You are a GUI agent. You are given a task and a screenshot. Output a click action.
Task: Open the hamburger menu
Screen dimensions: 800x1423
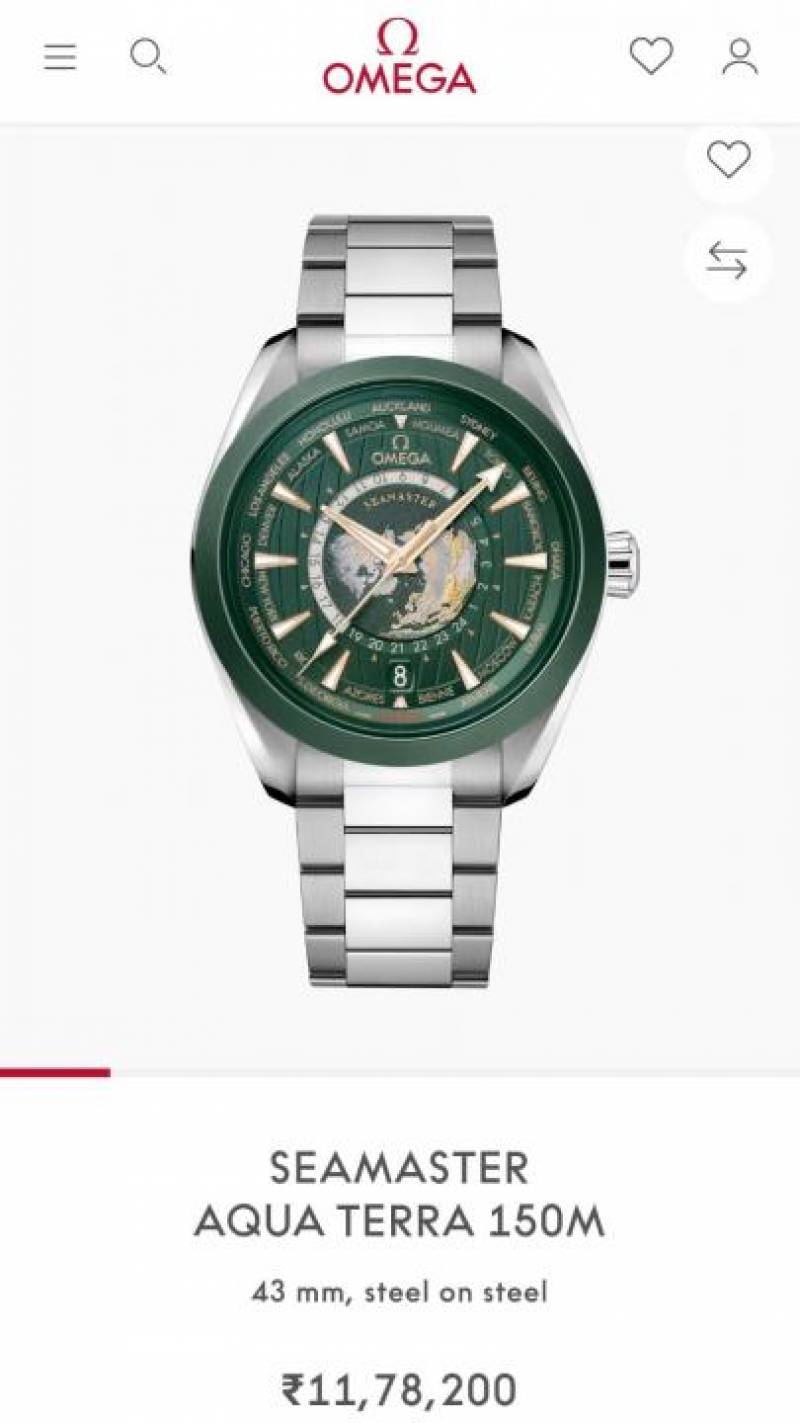60,57
